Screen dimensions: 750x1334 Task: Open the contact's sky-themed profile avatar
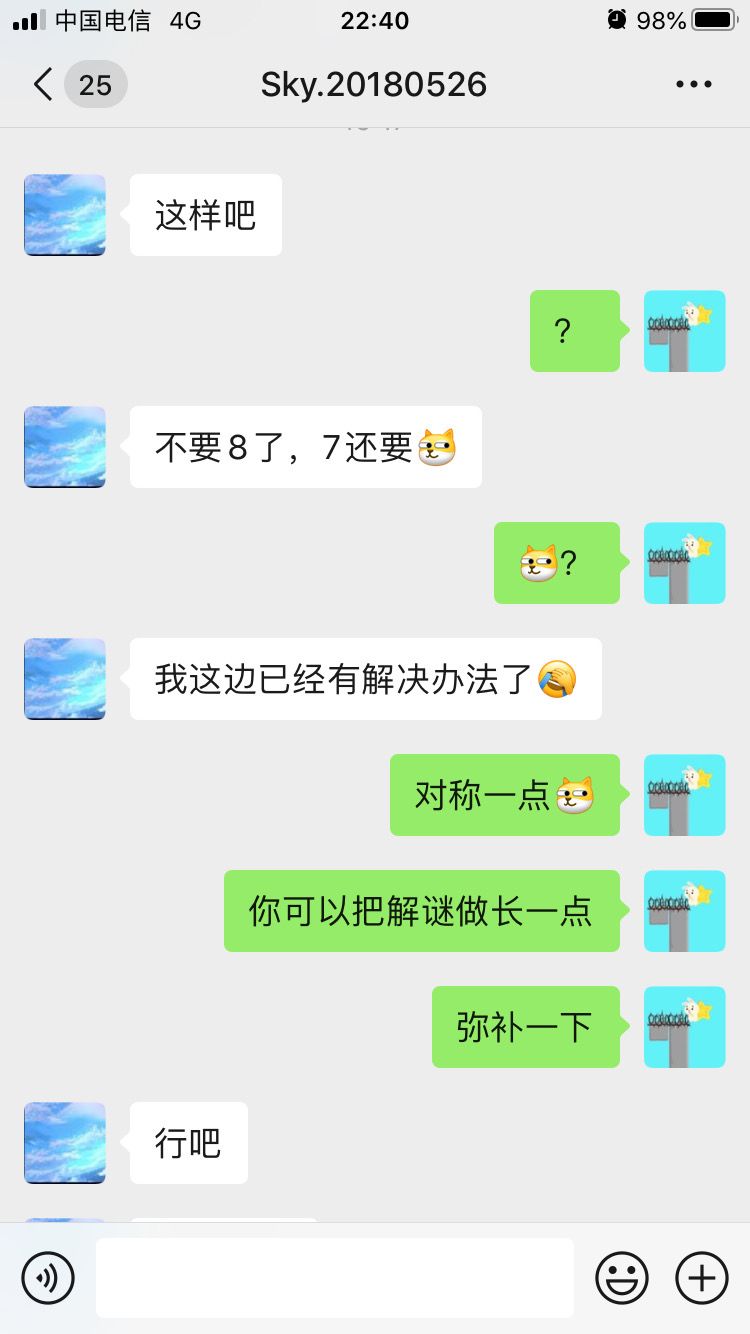(64, 215)
